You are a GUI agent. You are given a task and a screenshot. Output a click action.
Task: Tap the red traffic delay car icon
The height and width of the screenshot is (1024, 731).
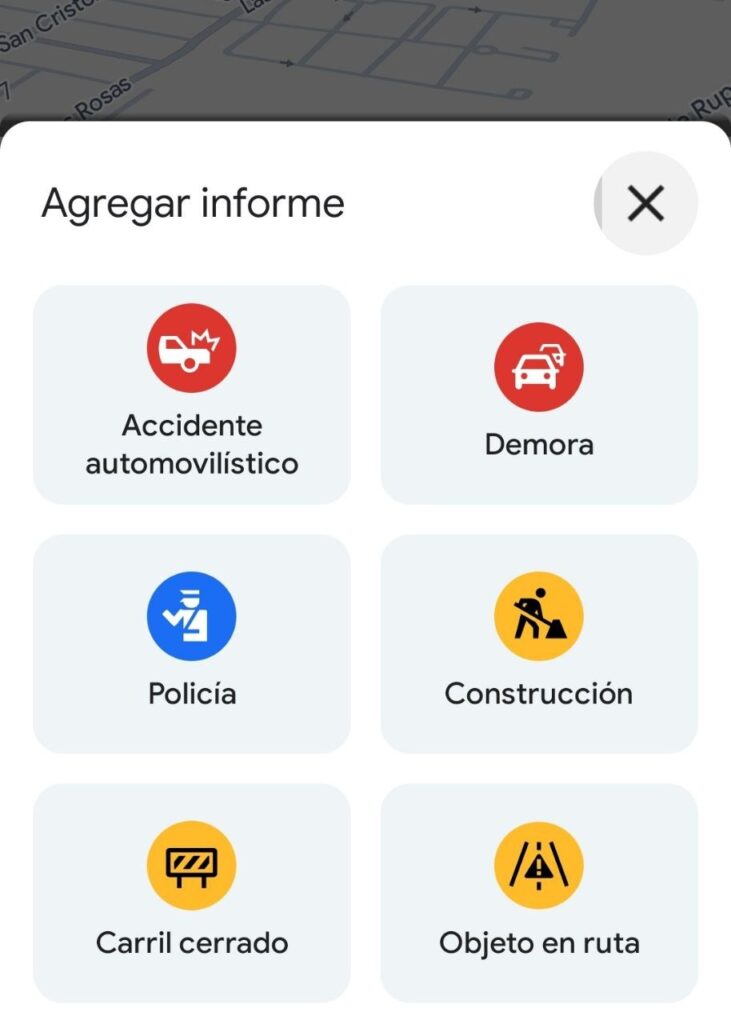(539, 366)
